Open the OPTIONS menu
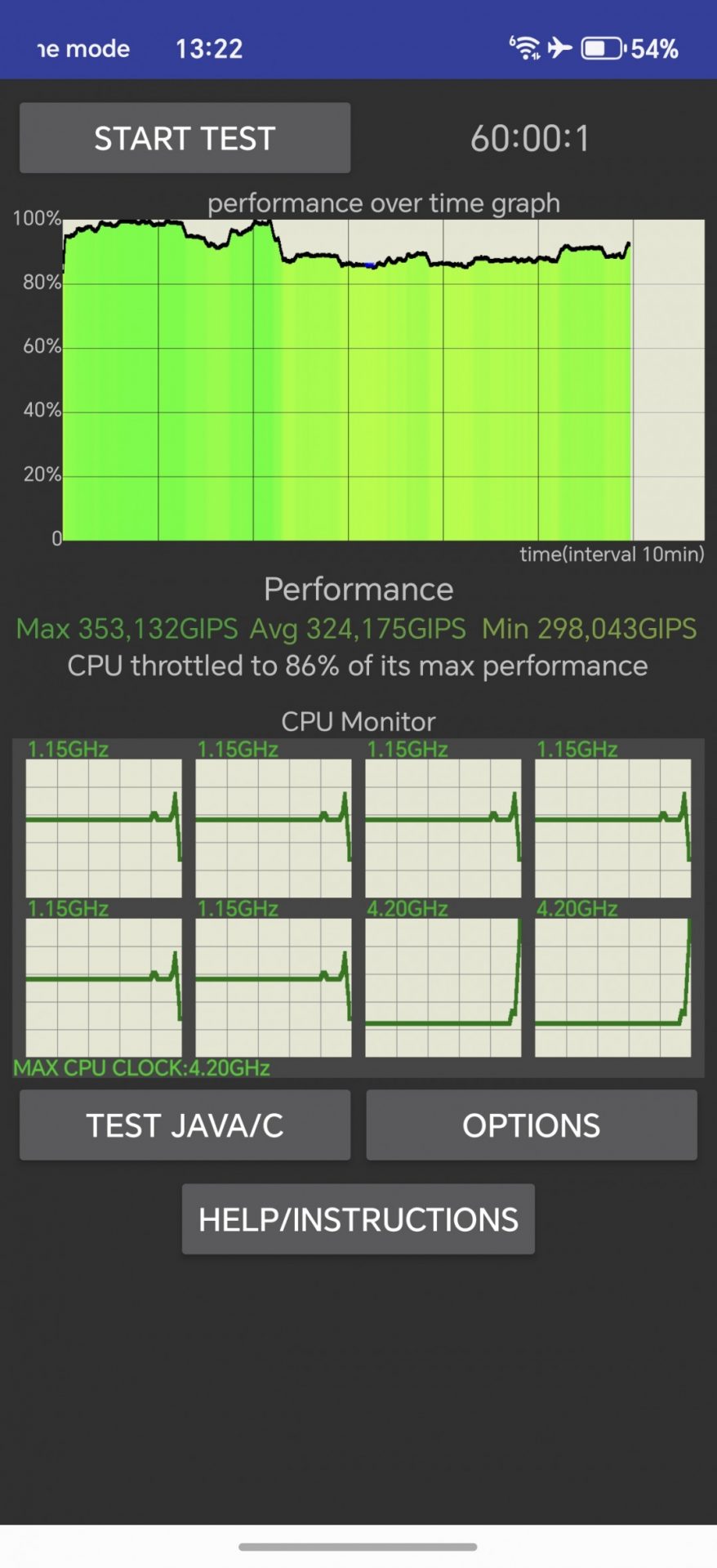The width and height of the screenshot is (717, 1568). tap(531, 1125)
